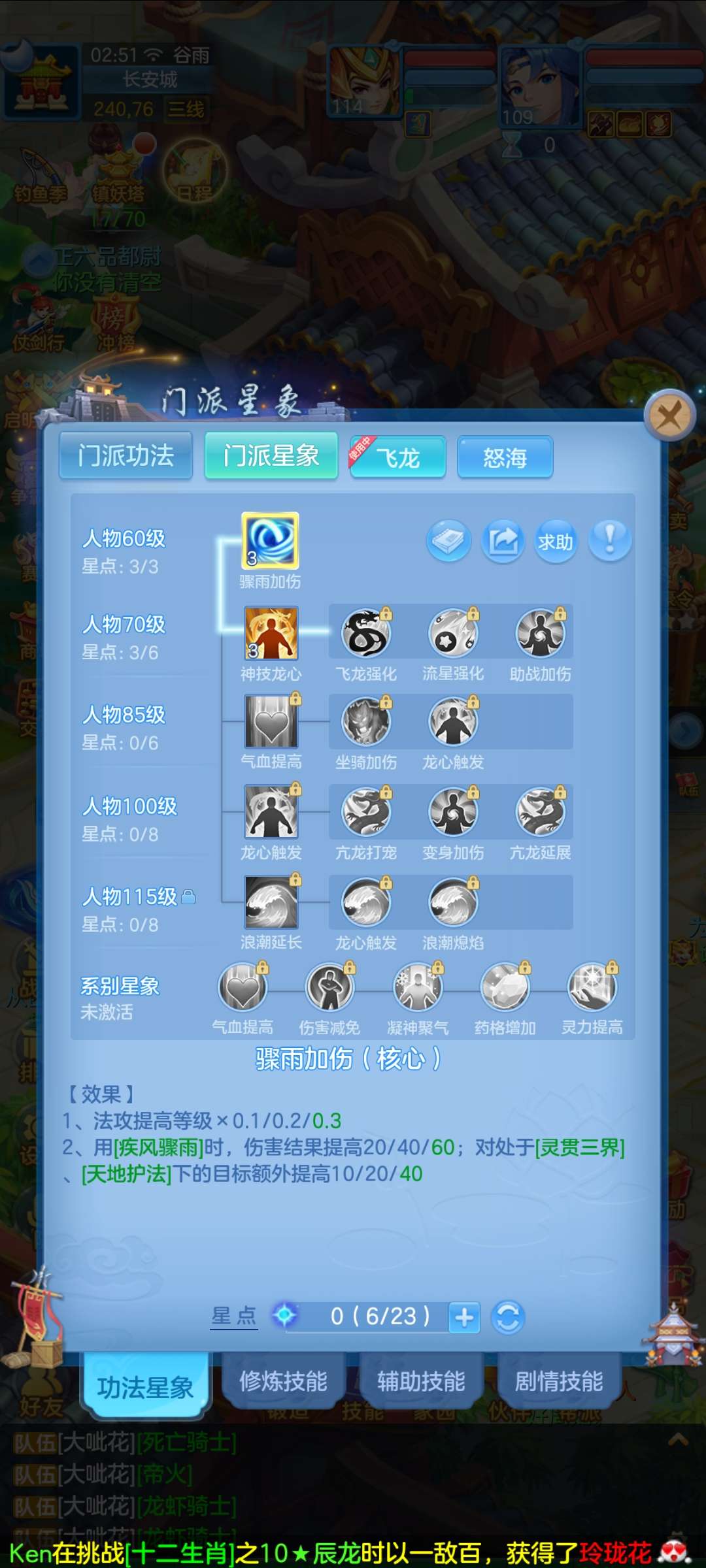Switch to the 门派功法 tab
The height and width of the screenshot is (1568, 706).
126,455
